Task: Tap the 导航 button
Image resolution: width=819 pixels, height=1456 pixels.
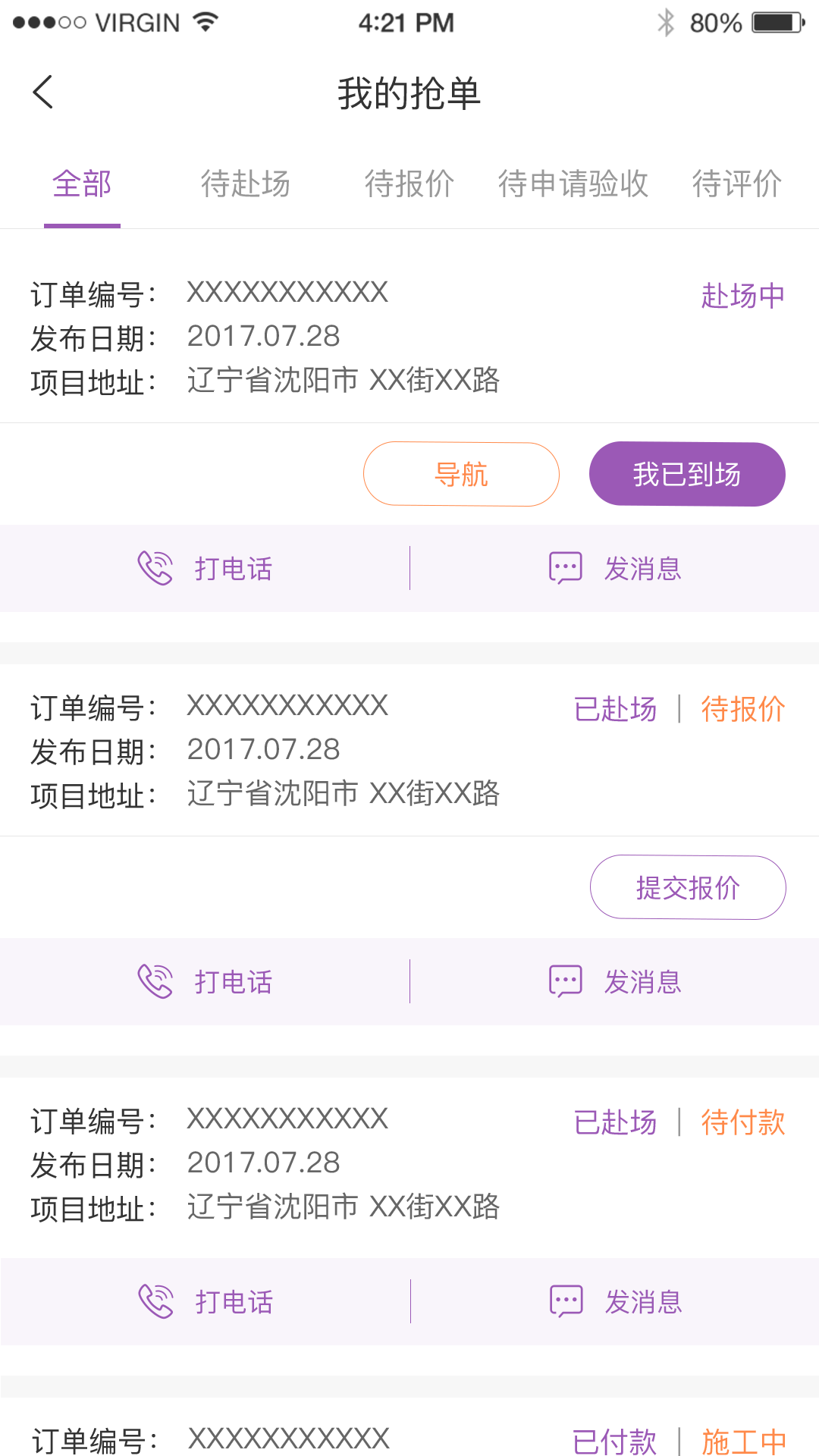Action: pos(461,475)
